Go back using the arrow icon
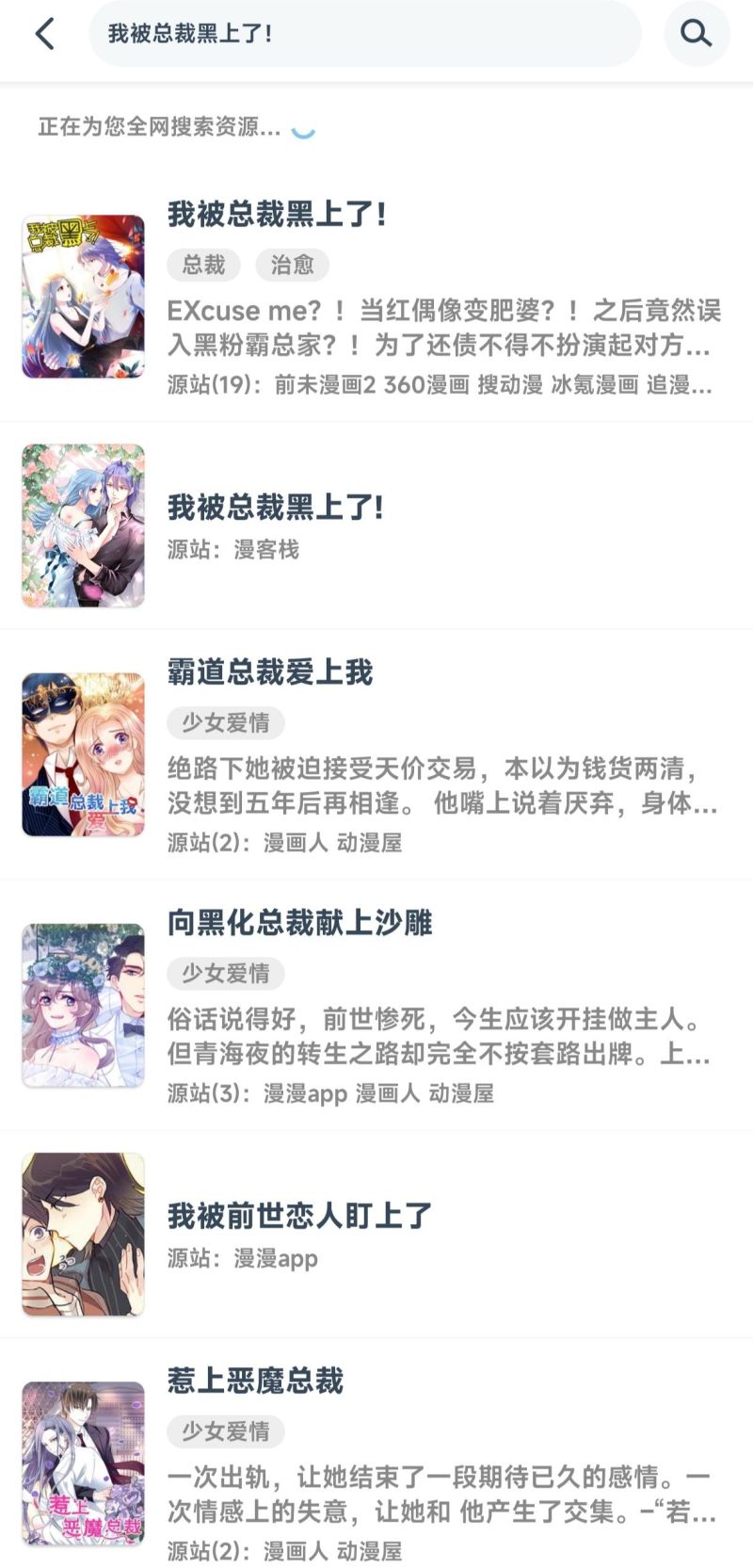753x1568 pixels. 44,34
